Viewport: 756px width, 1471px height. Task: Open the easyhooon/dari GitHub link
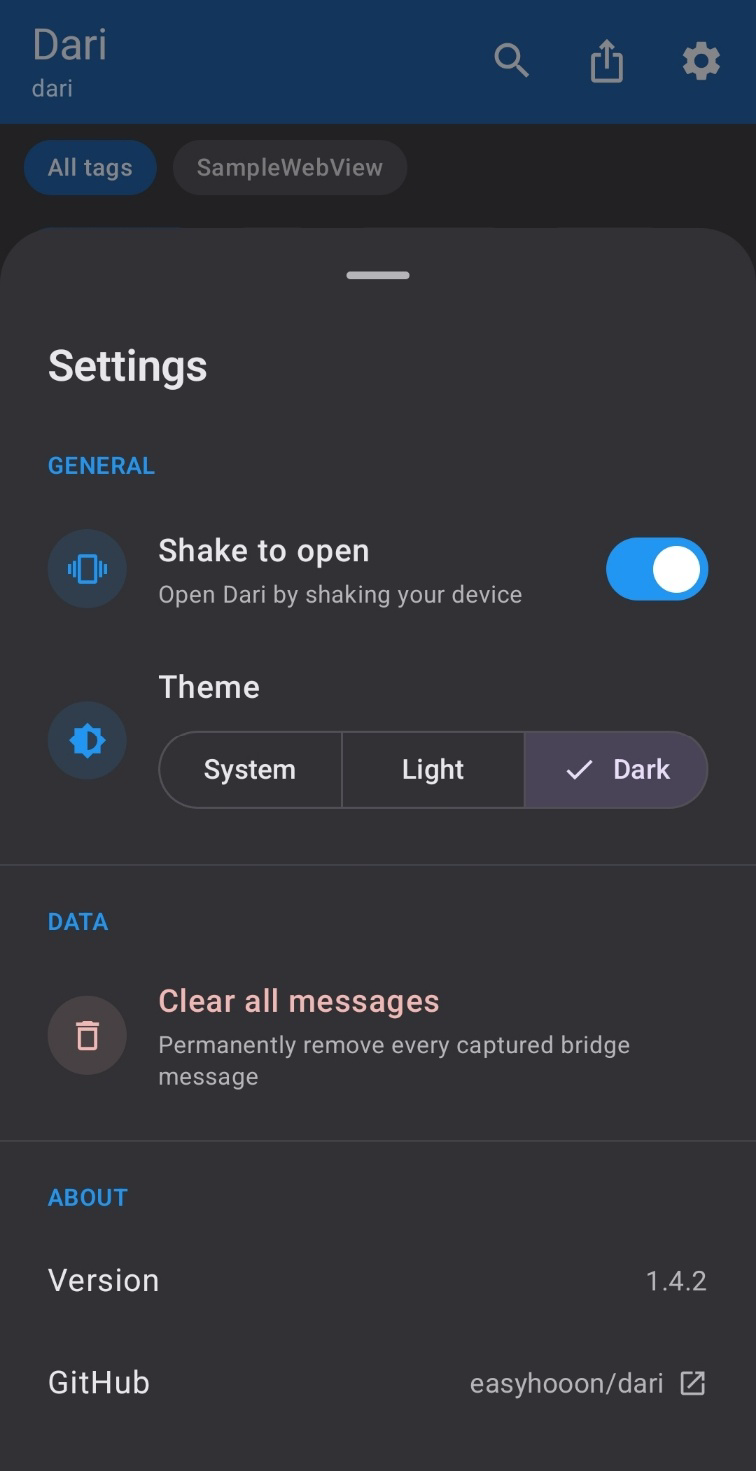click(588, 1383)
